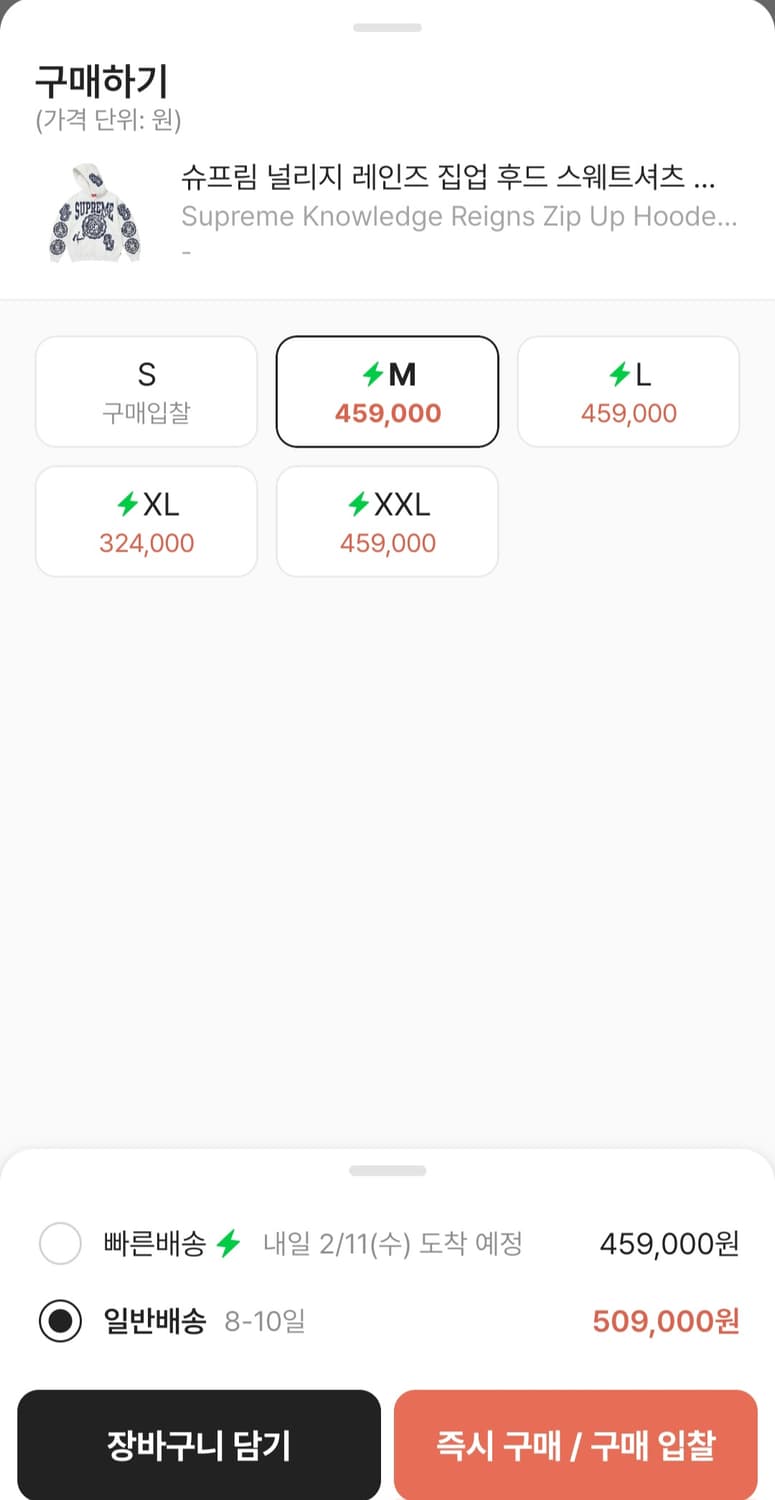
Task: Select the 빠른배송 fast delivery radio button
Action: point(60,1243)
